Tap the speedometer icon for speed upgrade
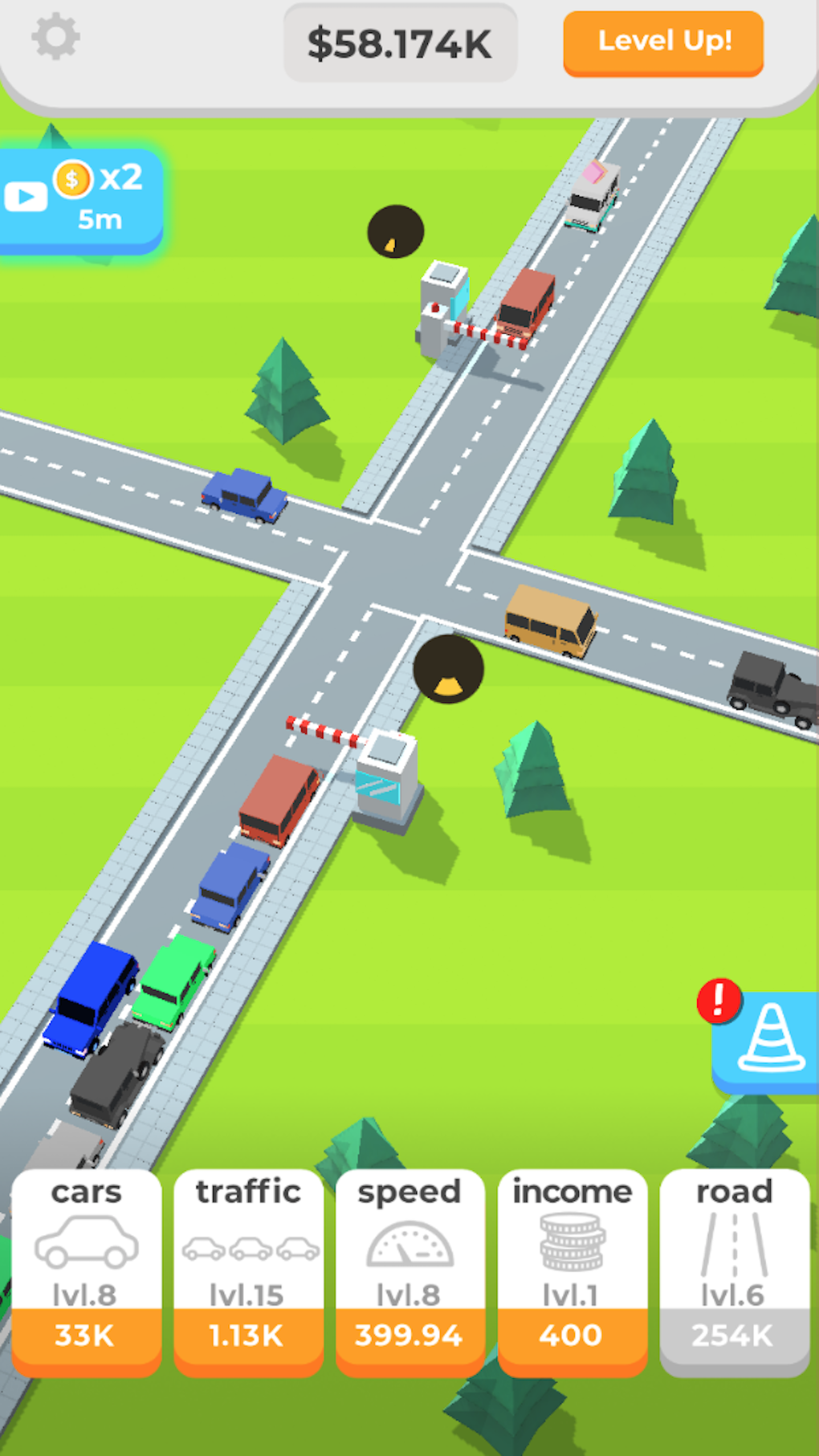 point(410,1246)
